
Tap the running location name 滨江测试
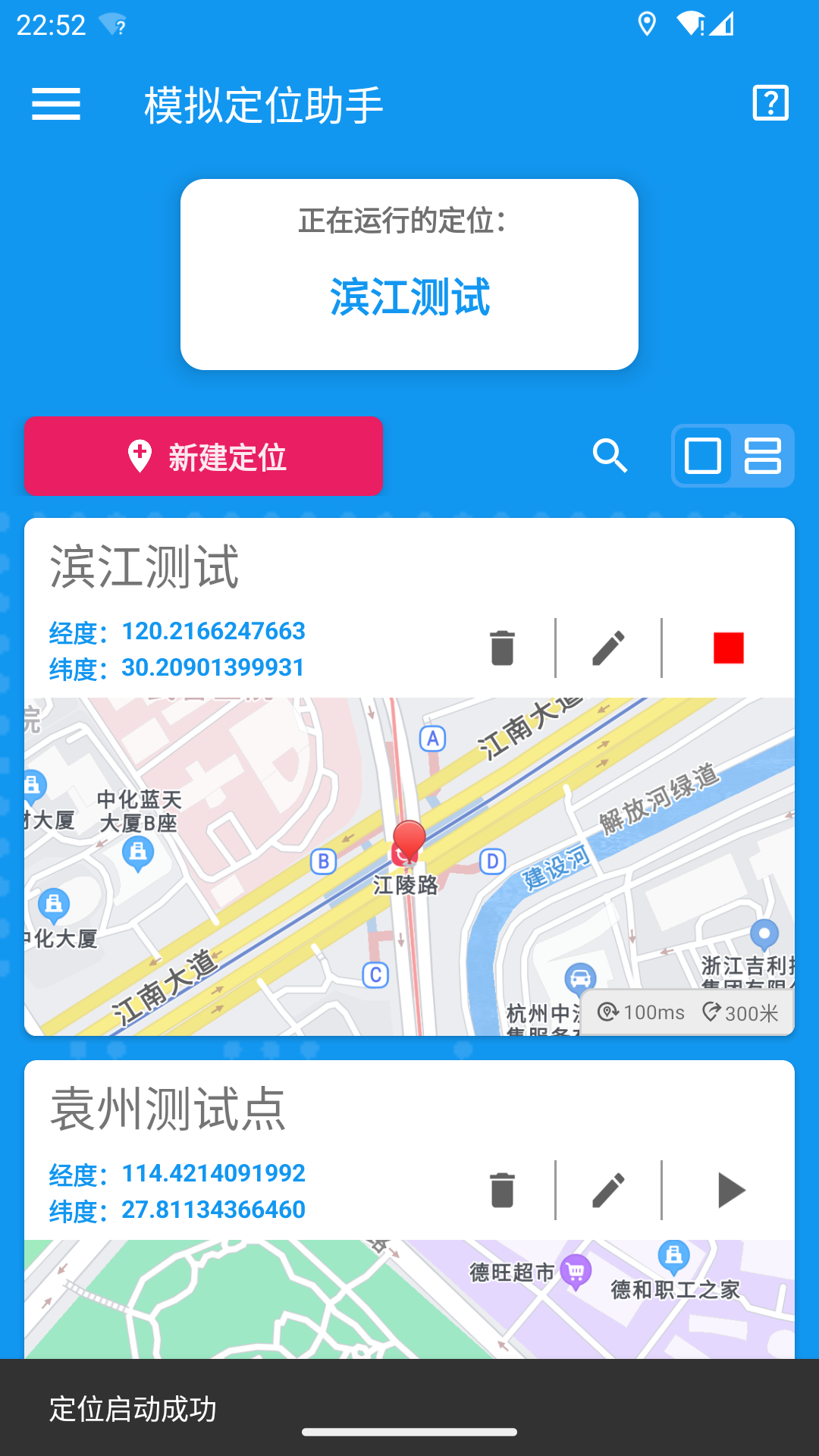[409, 299]
